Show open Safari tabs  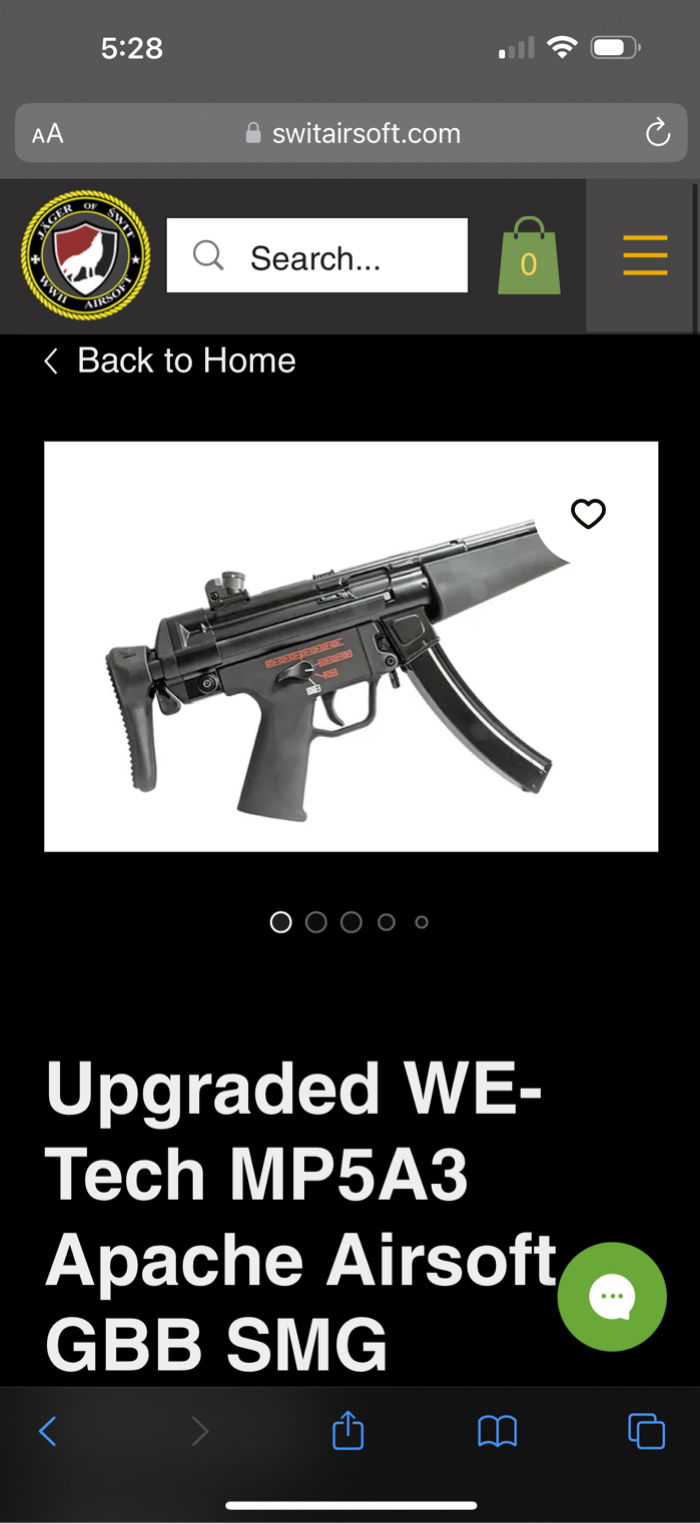point(646,1432)
